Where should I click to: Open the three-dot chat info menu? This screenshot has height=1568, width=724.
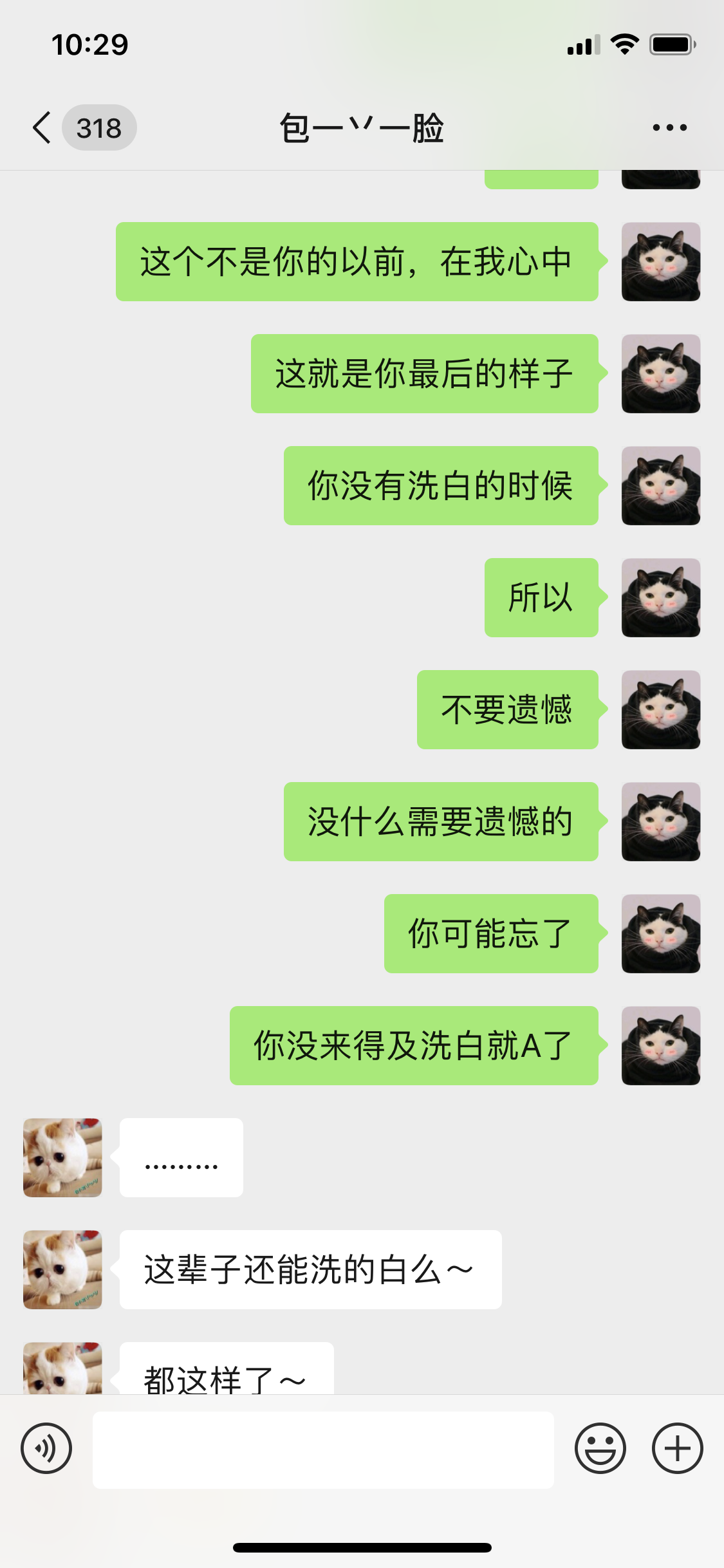(669, 127)
